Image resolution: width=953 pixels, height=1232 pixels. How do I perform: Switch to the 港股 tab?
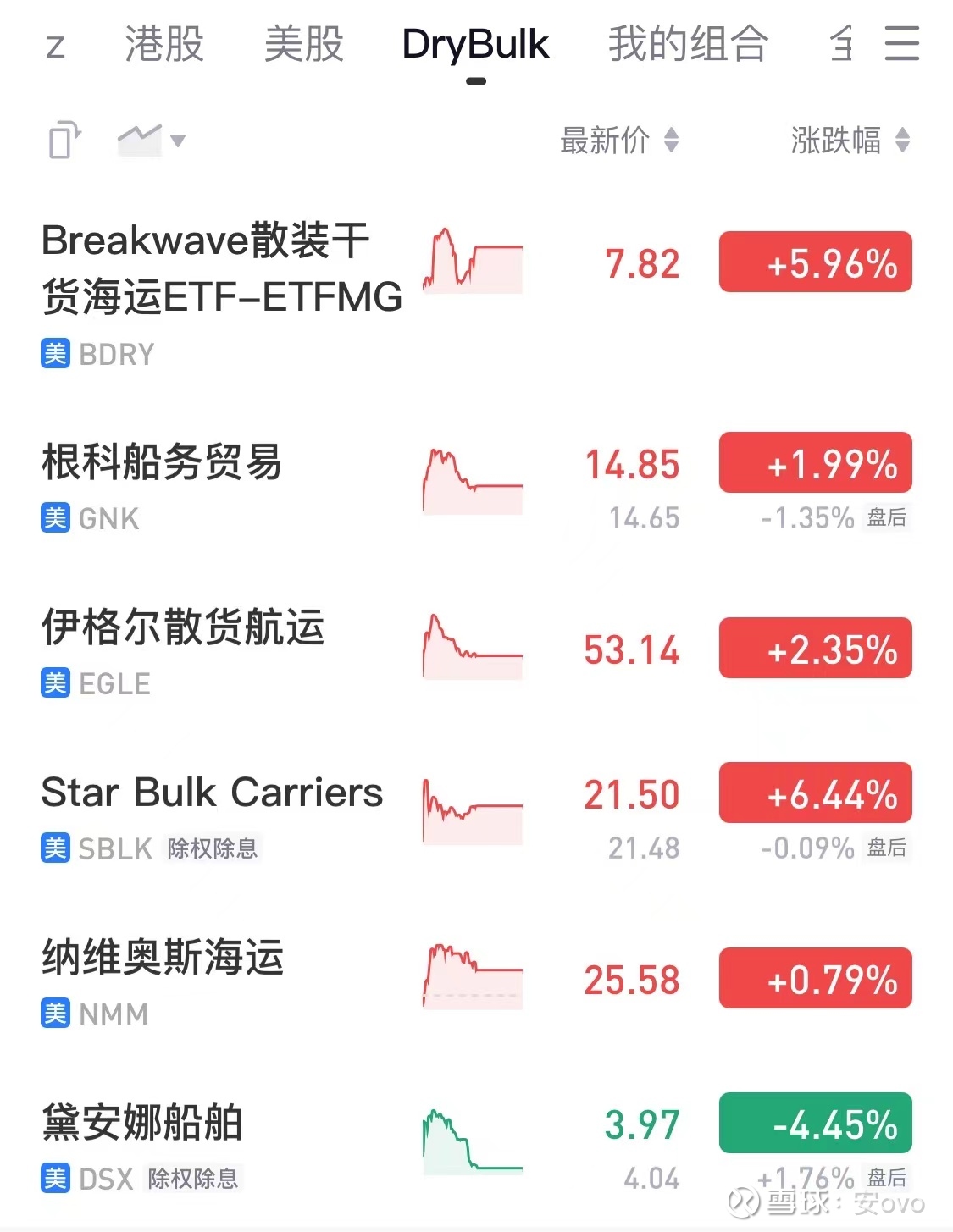point(163,44)
